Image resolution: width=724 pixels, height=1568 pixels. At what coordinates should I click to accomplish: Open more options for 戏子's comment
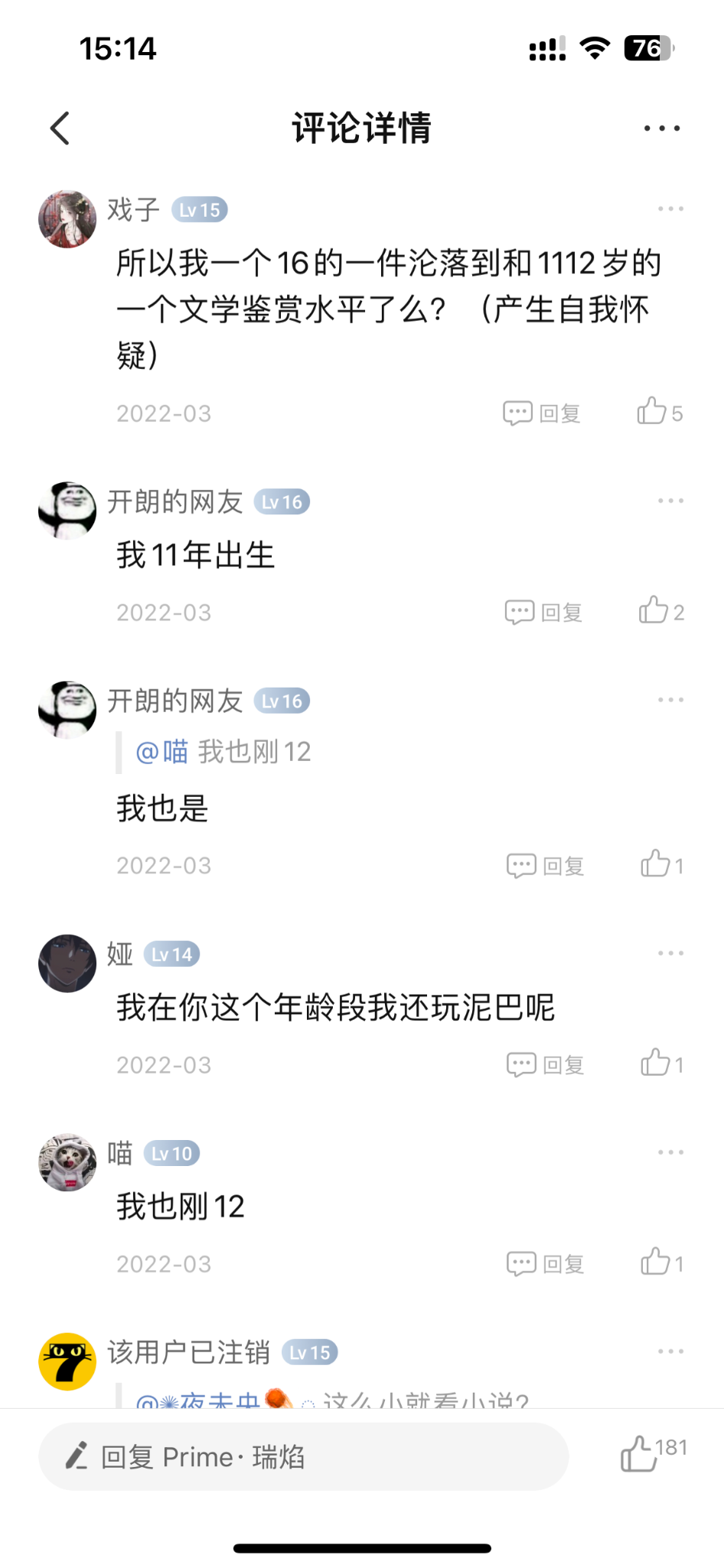(670, 209)
